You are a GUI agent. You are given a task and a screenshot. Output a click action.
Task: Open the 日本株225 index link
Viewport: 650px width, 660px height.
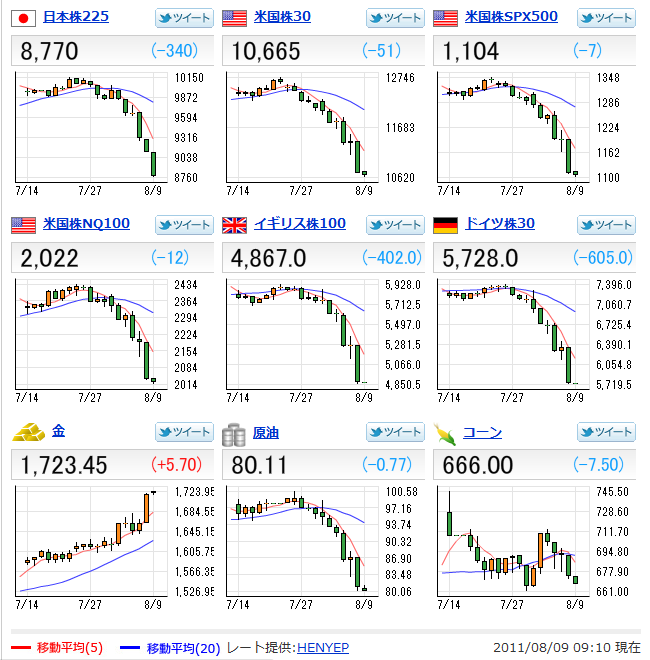[x=76, y=17]
